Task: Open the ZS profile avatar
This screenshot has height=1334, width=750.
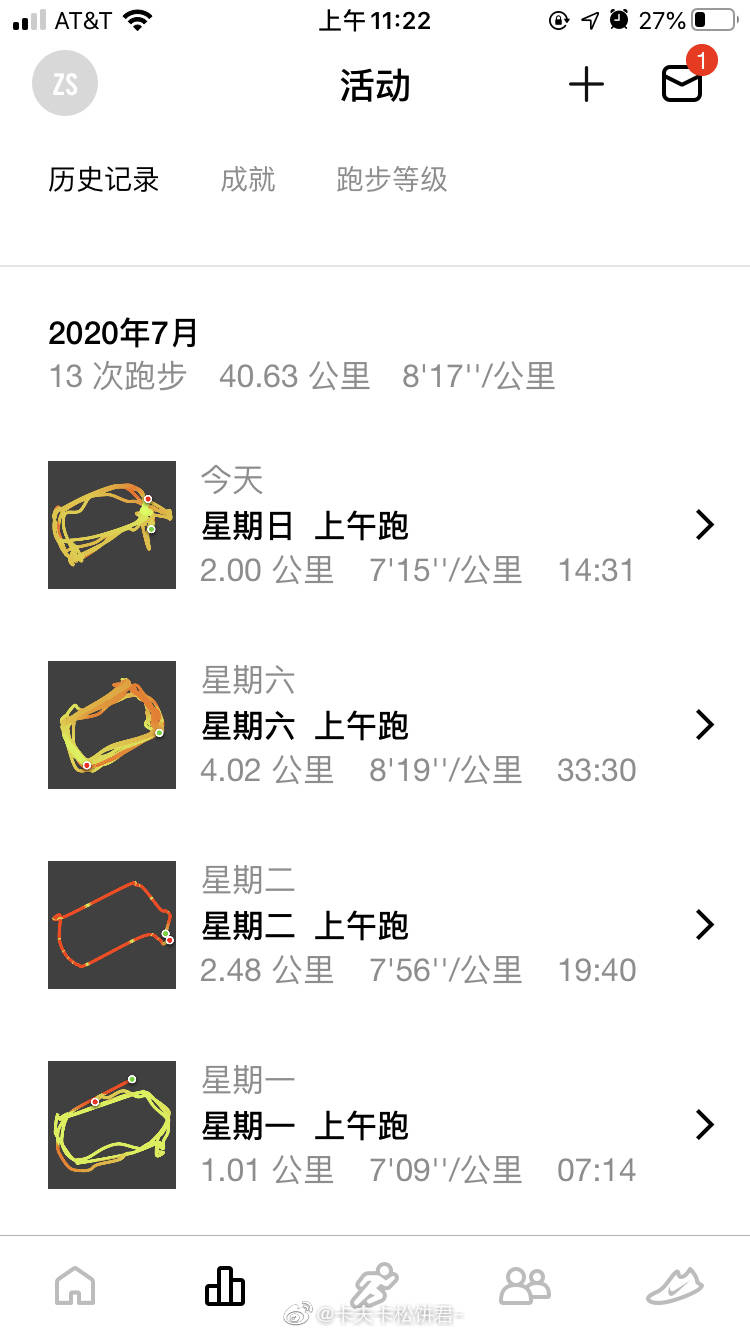Action: [65, 84]
